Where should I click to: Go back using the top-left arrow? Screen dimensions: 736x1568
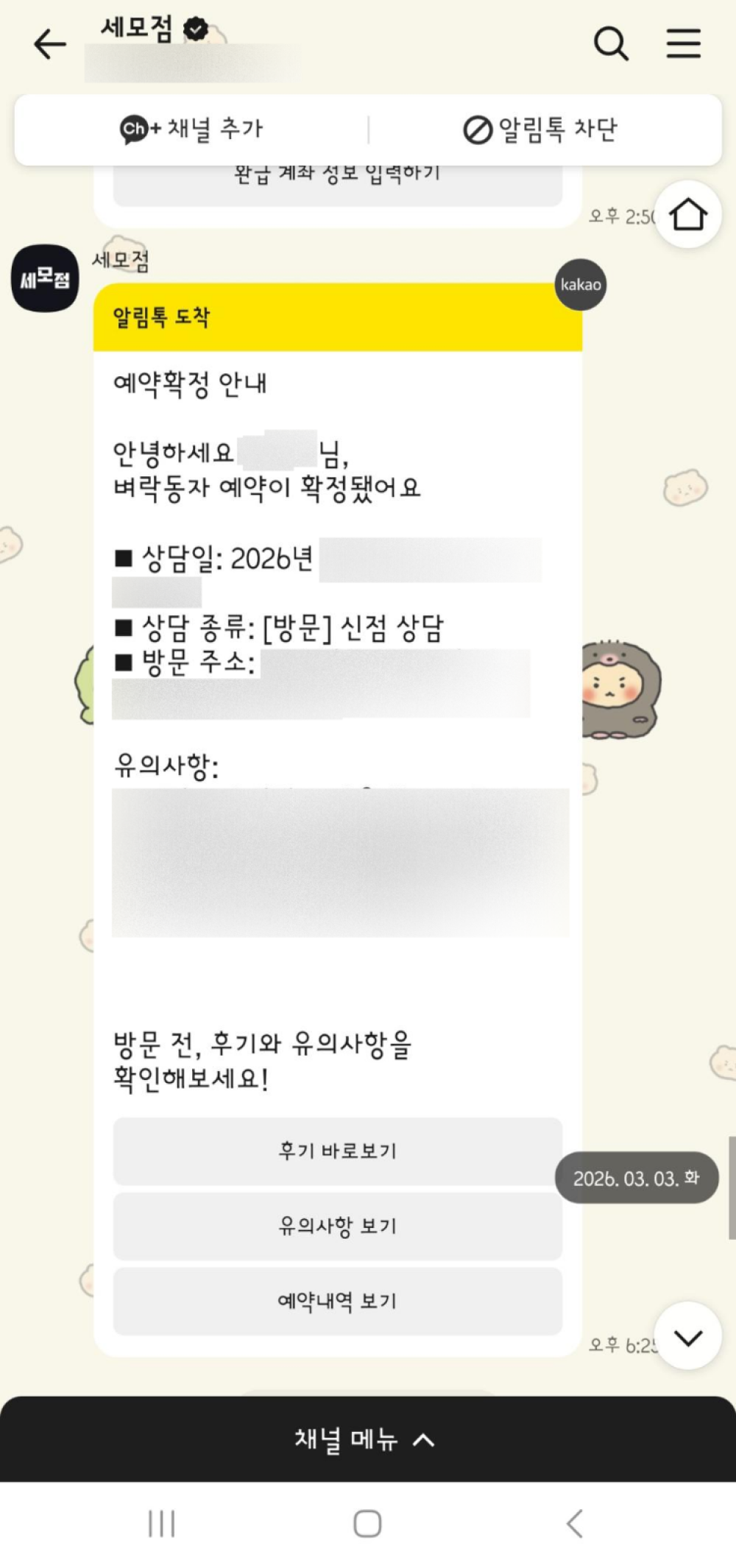[50, 44]
